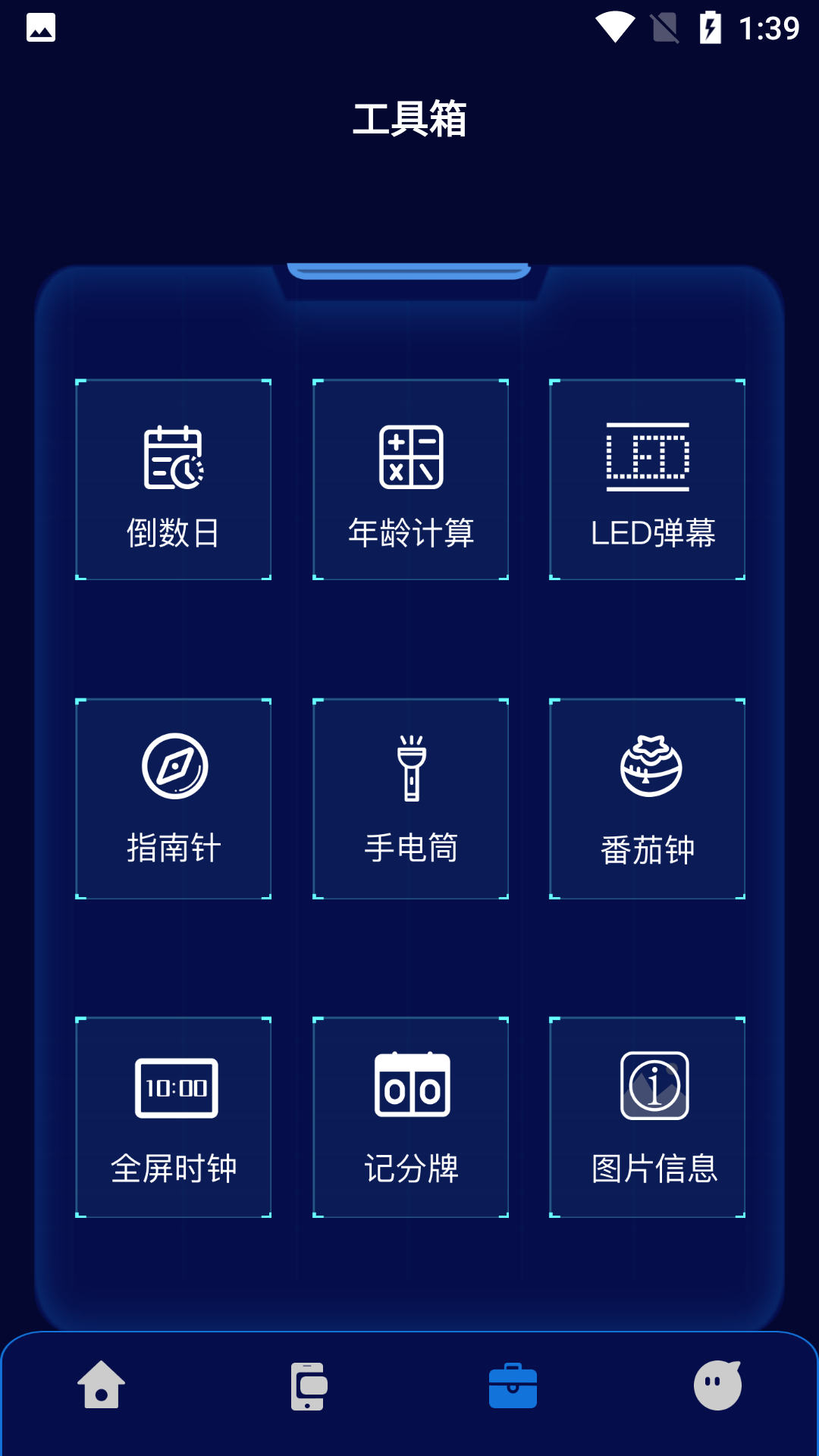Open the 年龄计算 age calculator
Image resolution: width=819 pixels, height=1456 pixels.
pyautogui.click(x=410, y=480)
